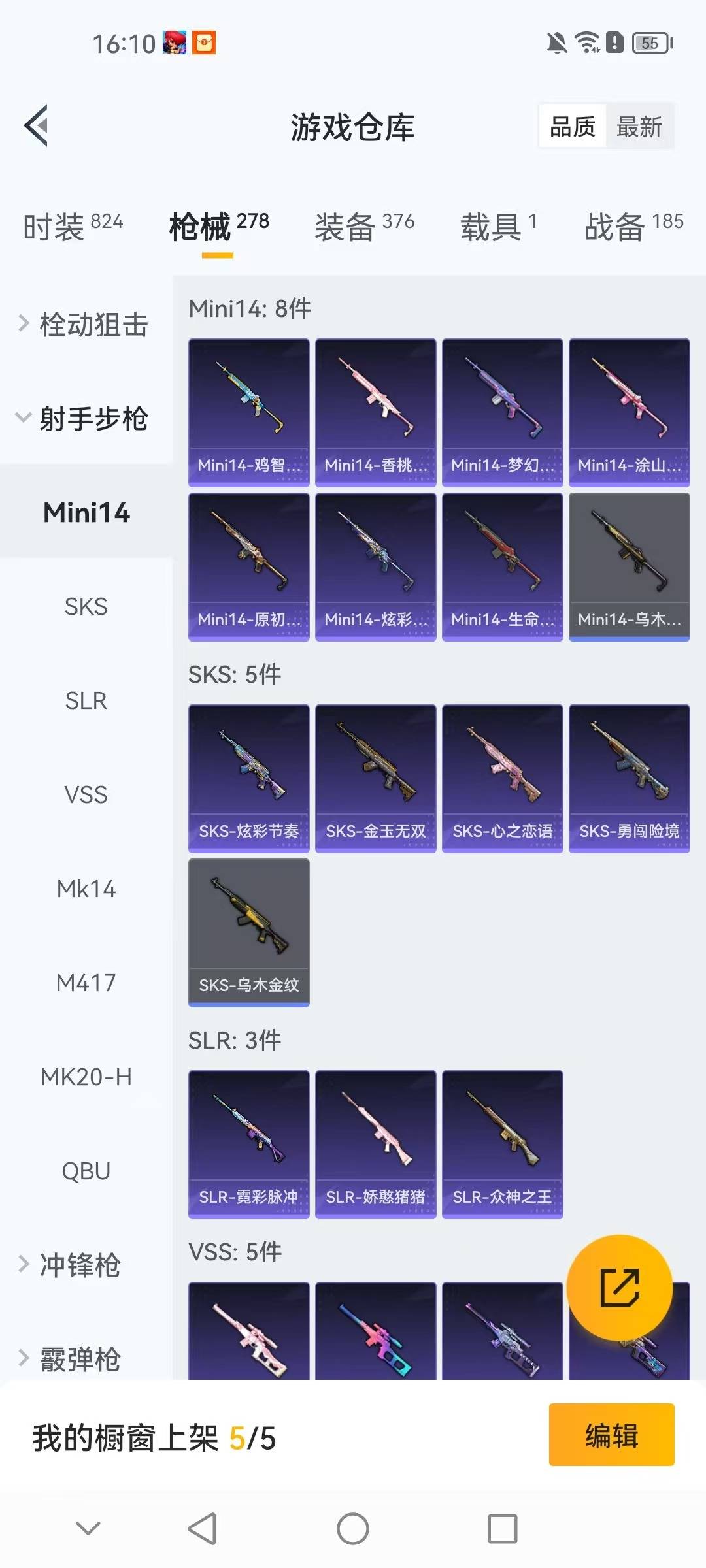
Task: View the SKS-金玉无双 skin
Action: coord(375,778)
